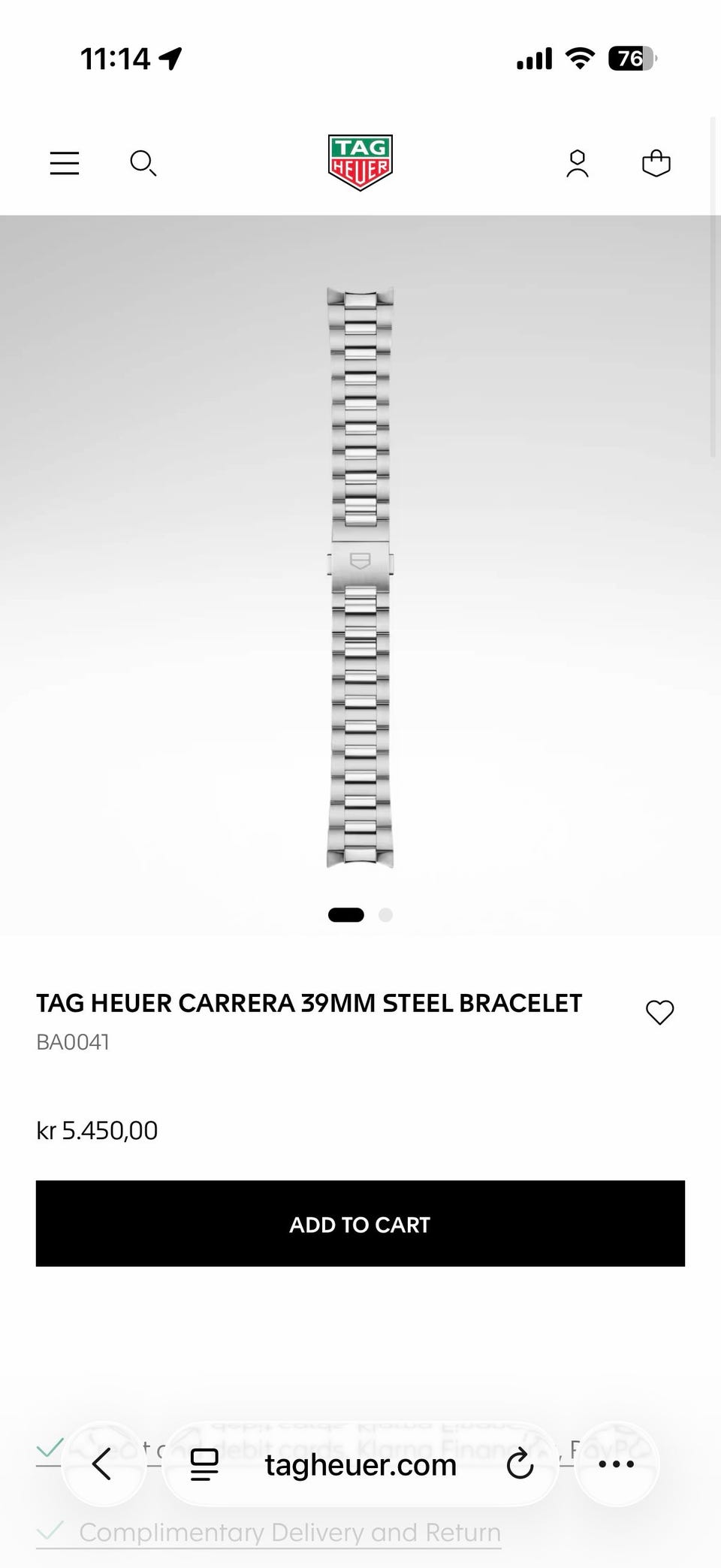Image resolution: width=721 pixels, height=1568 pixels.
Task: Open the site search
Action: click(143, 163)
